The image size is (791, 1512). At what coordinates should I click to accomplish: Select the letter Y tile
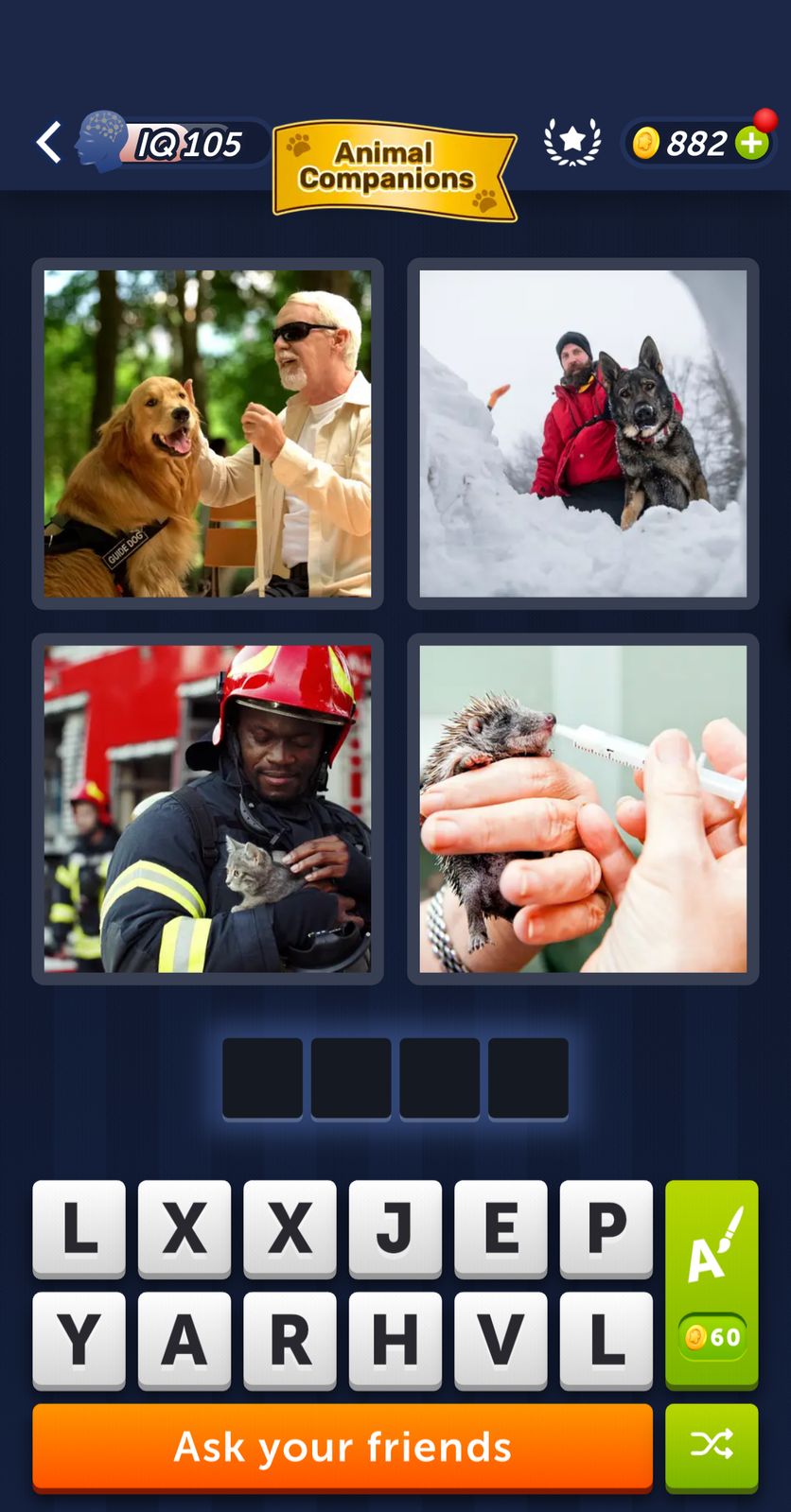coord(79,1340)
